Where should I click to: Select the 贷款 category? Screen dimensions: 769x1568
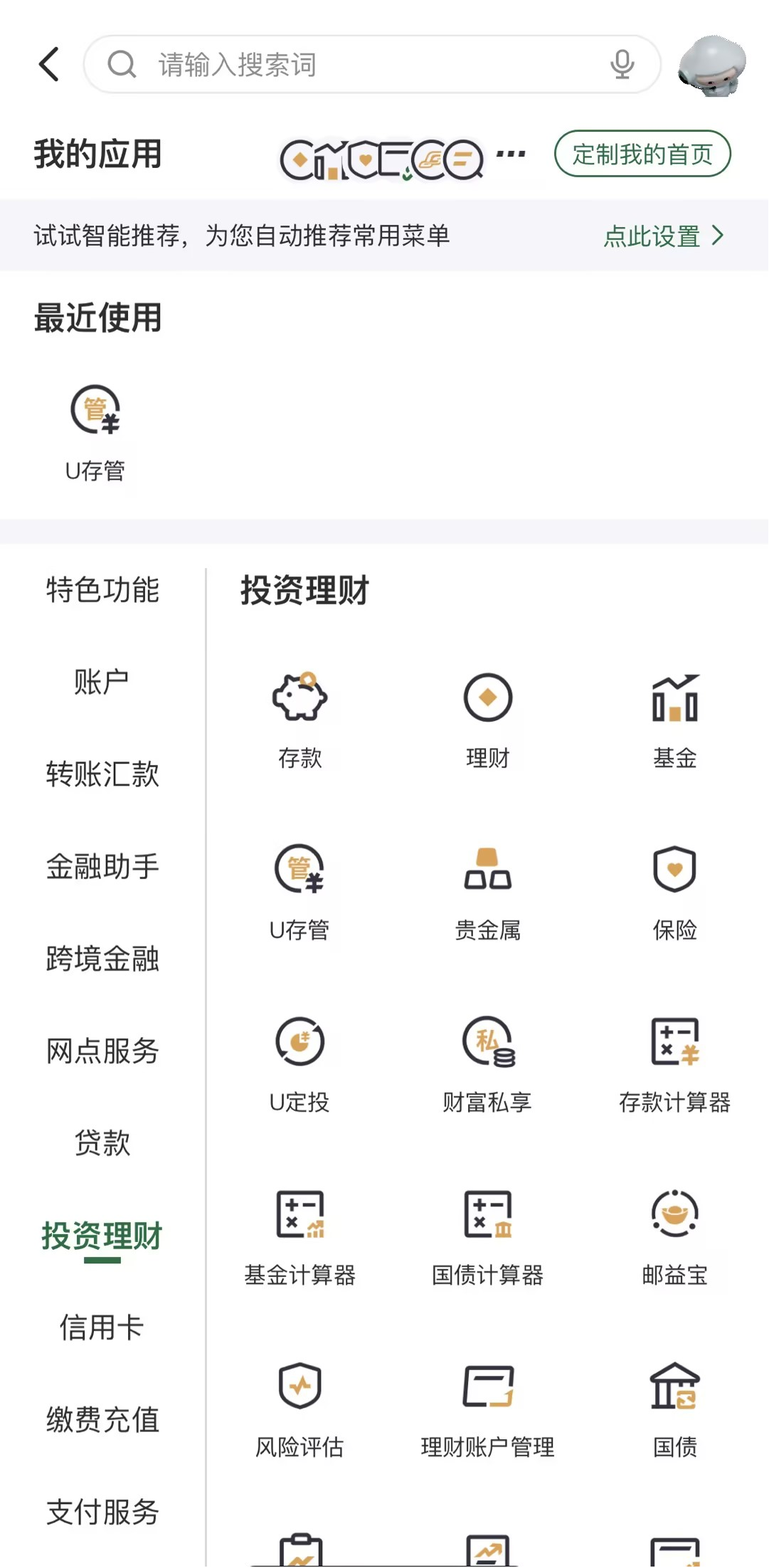102,1143
